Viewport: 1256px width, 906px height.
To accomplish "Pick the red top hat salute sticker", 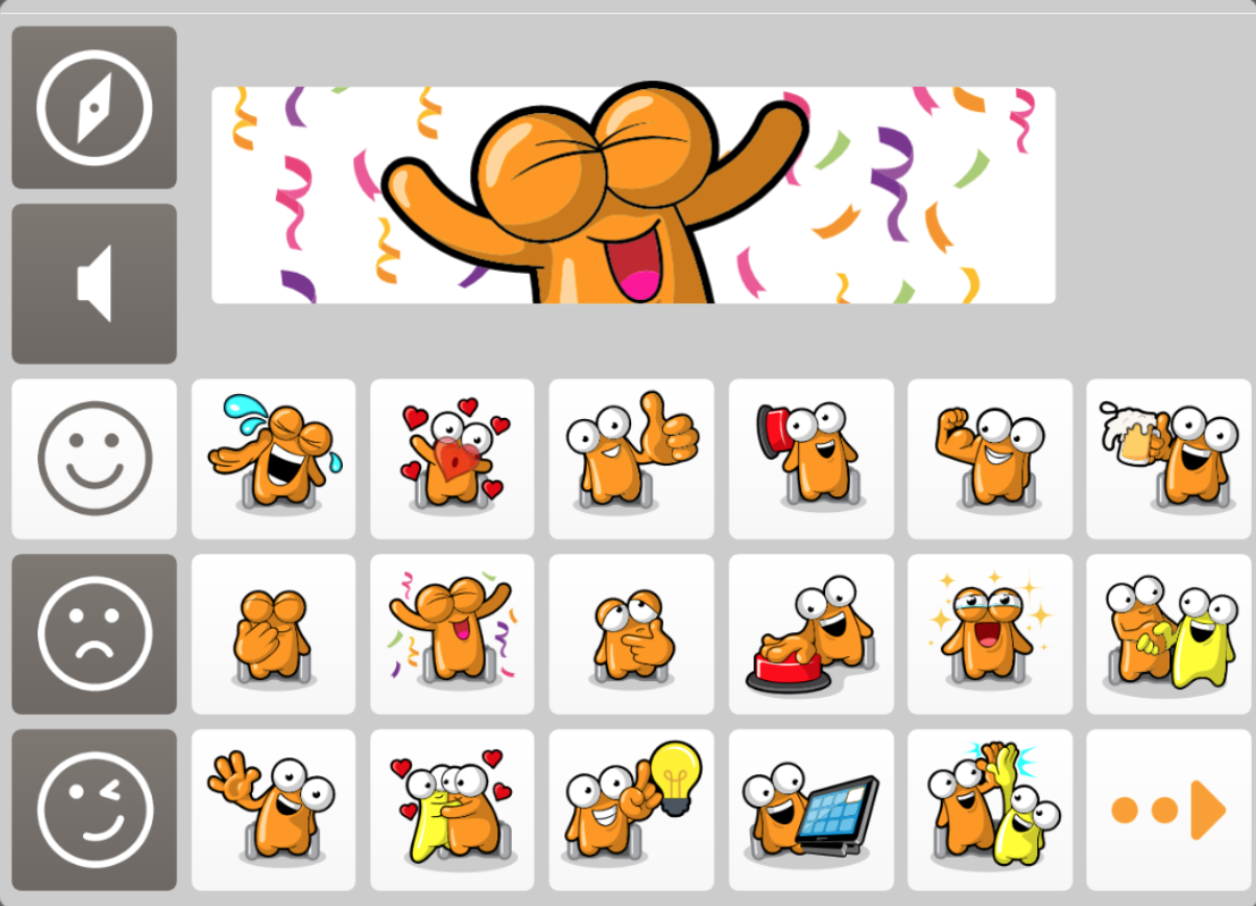I will pos(811,459).
